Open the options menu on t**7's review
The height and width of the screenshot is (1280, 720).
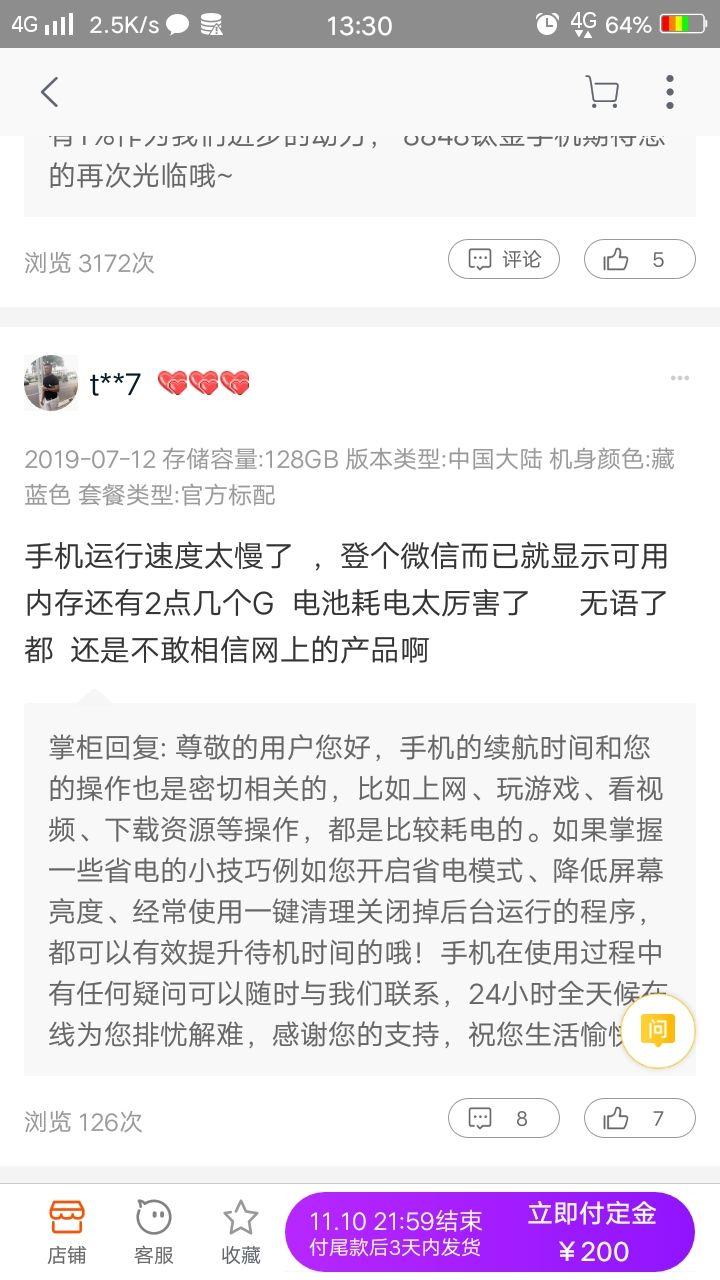[680, 378]
